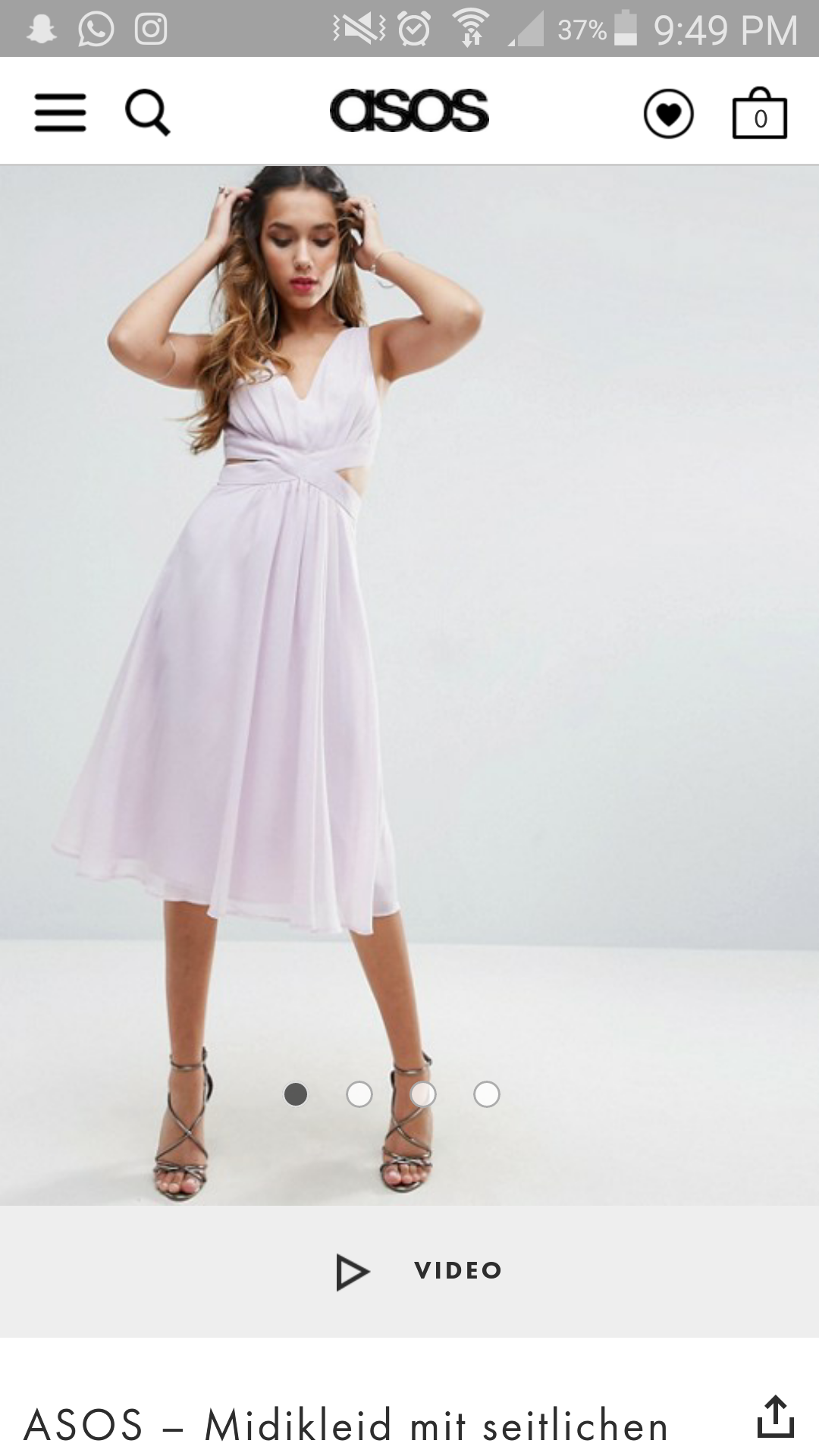
Task: Go to ASOS home via logo
Action: [409, 111]
